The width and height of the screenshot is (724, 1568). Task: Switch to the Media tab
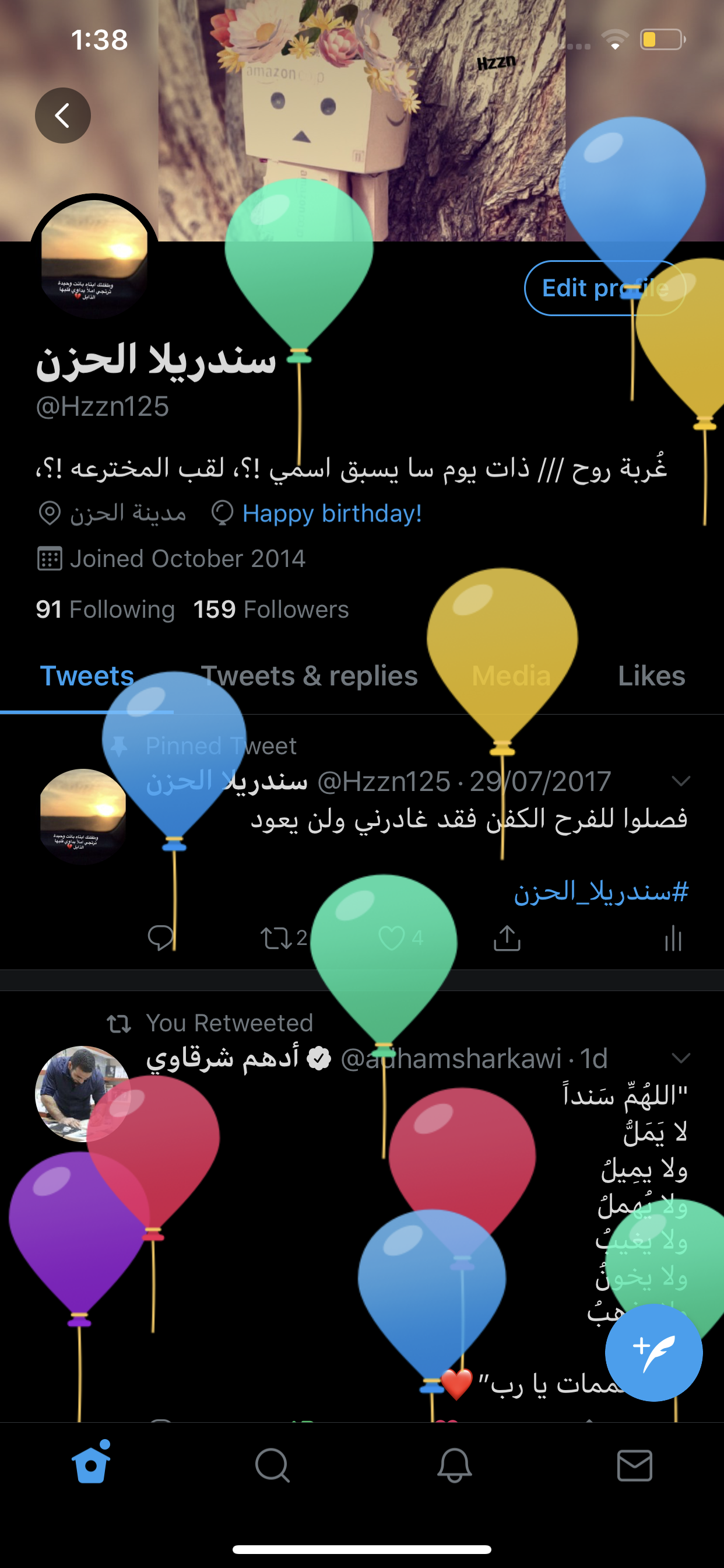pos(511,675)
